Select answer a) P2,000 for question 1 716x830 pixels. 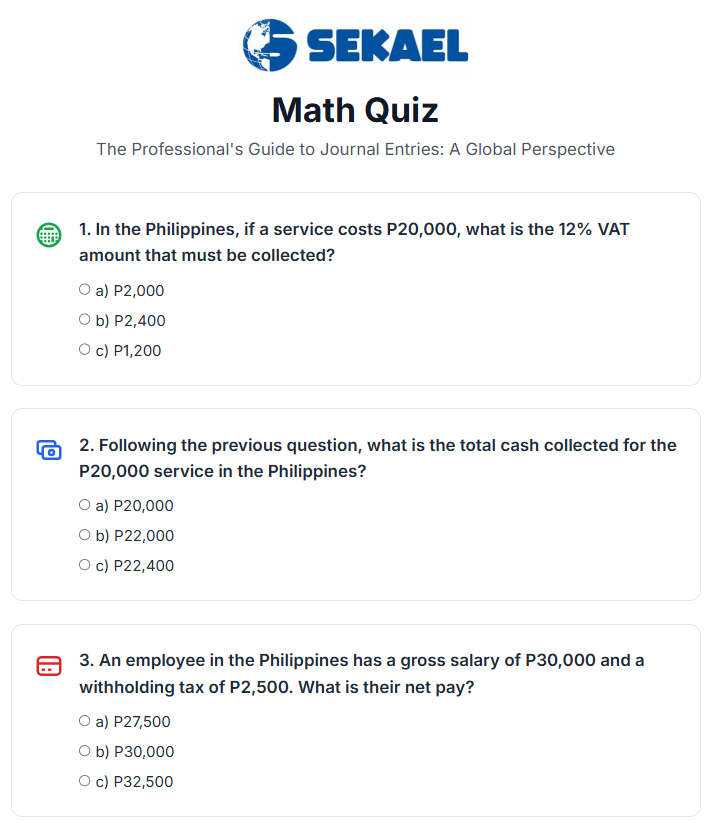pos(85,290)
